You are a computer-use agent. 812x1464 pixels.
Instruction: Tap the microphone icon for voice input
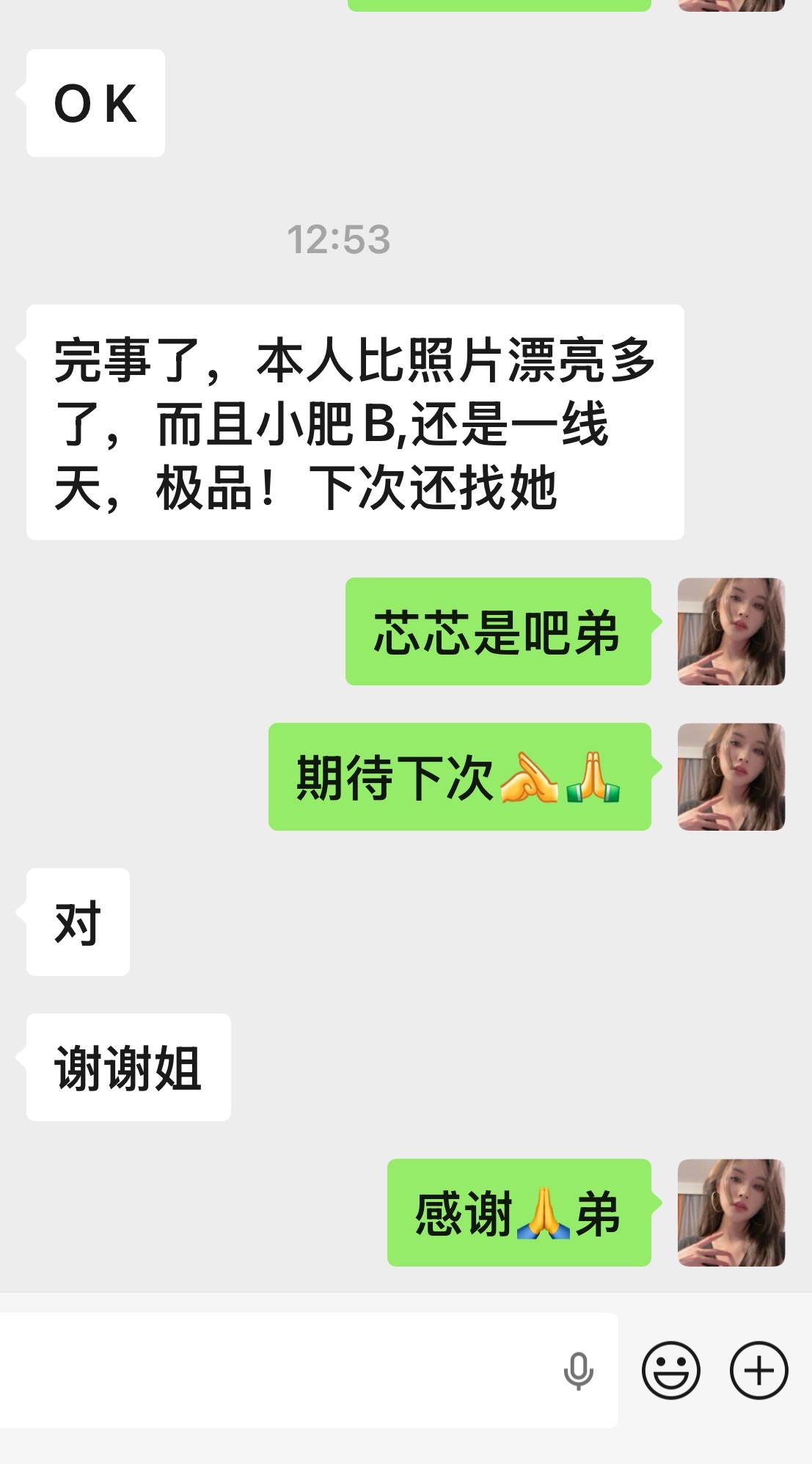[578, 1371]
